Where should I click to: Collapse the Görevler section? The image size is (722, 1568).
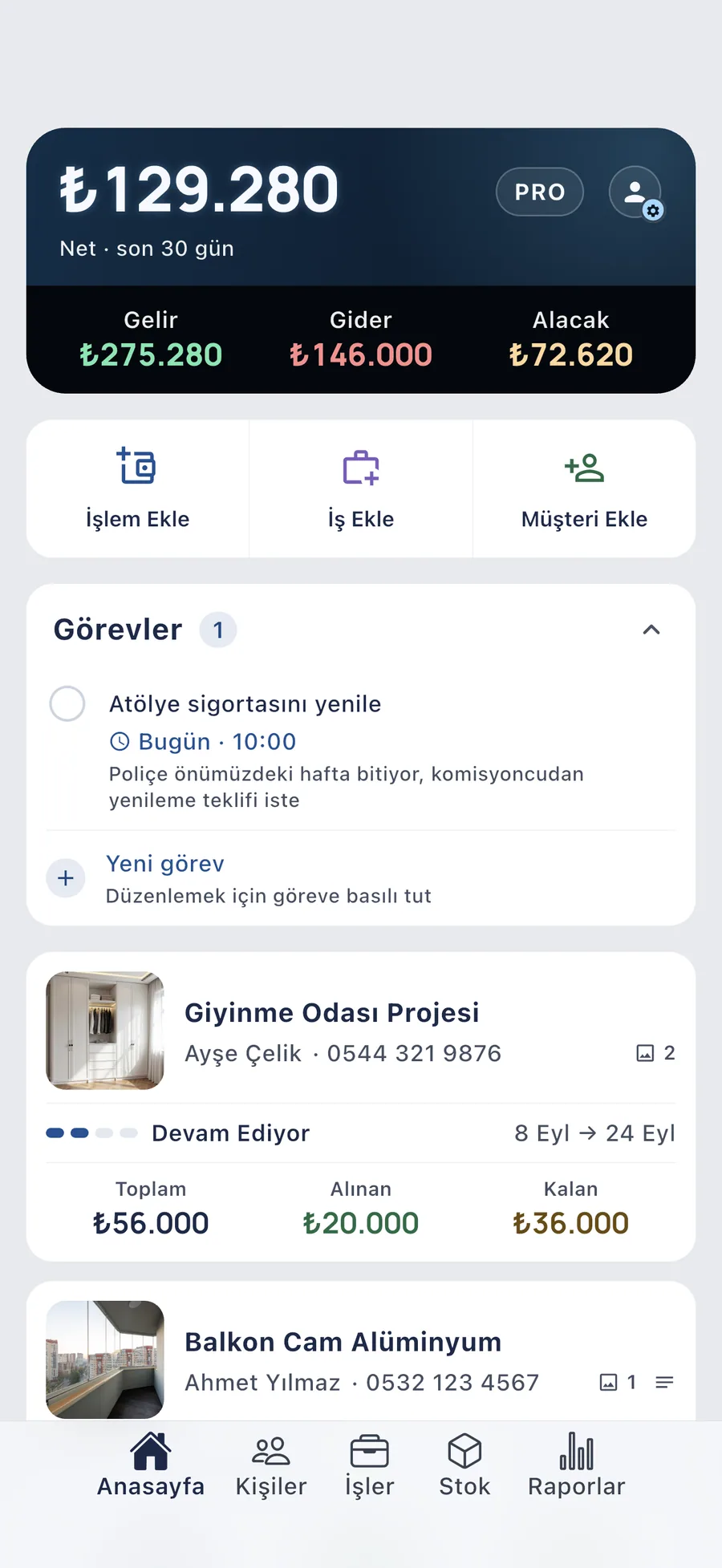pyautogui.click(x=651, y=630)
